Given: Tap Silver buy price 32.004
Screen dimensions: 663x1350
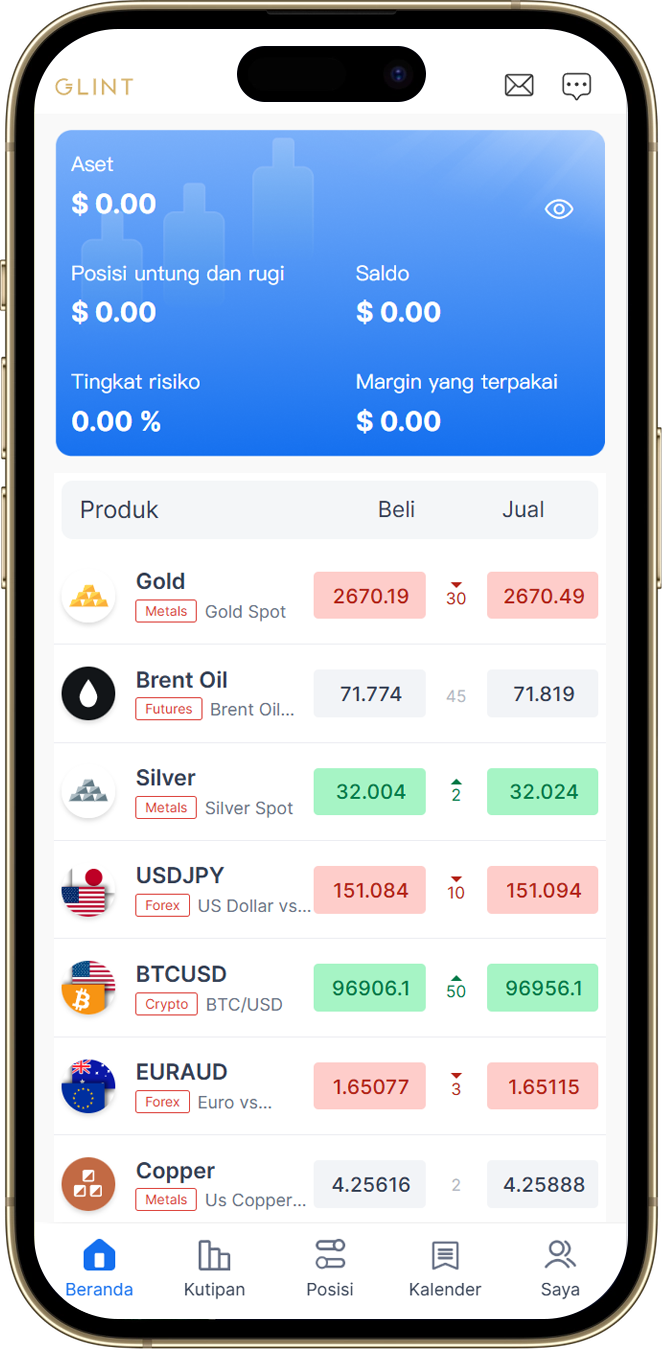Looking at the screenshot, I should [370, 792].
